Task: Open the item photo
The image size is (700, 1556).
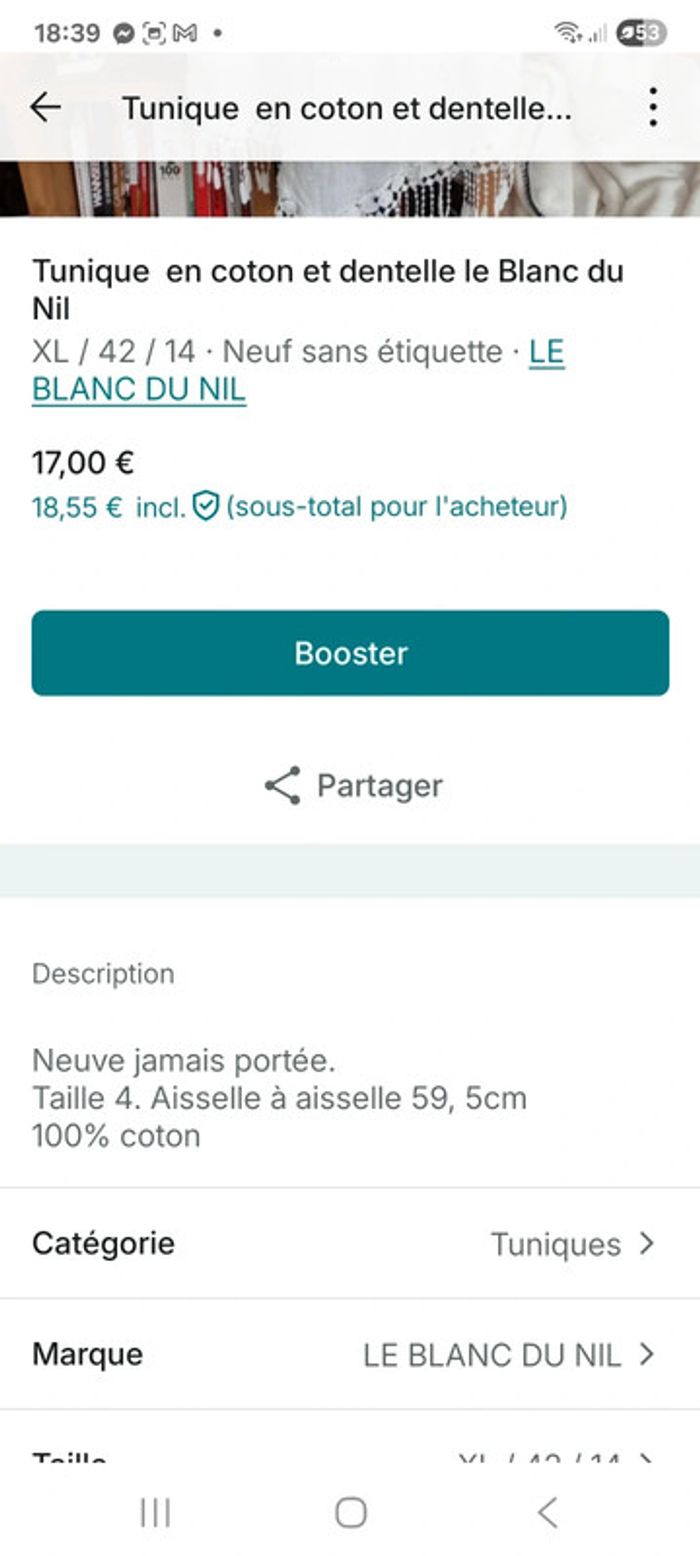Action: [350, 189]
